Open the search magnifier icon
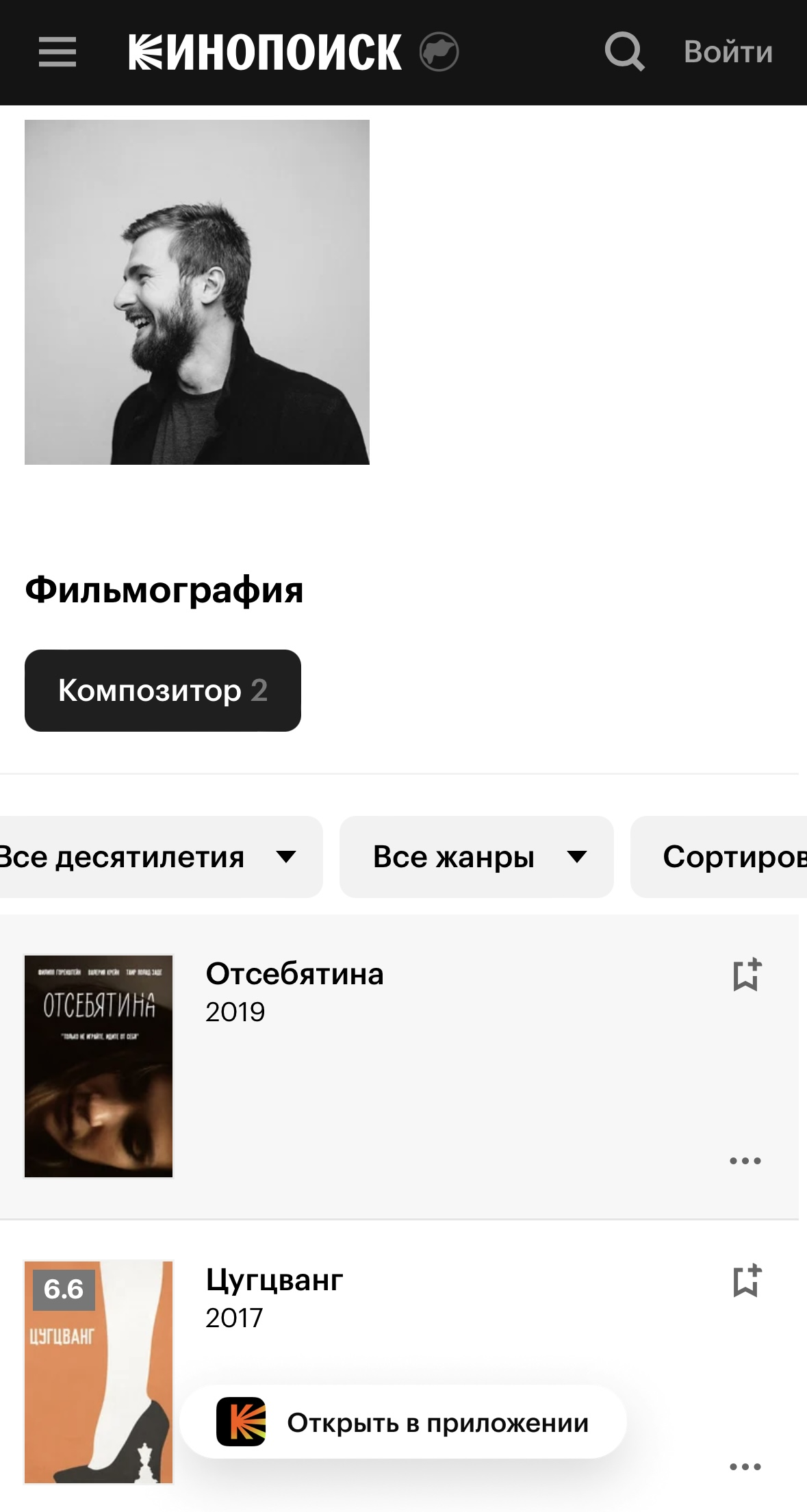This screenshot has width=807, height=1512. (x=625, y=52)
